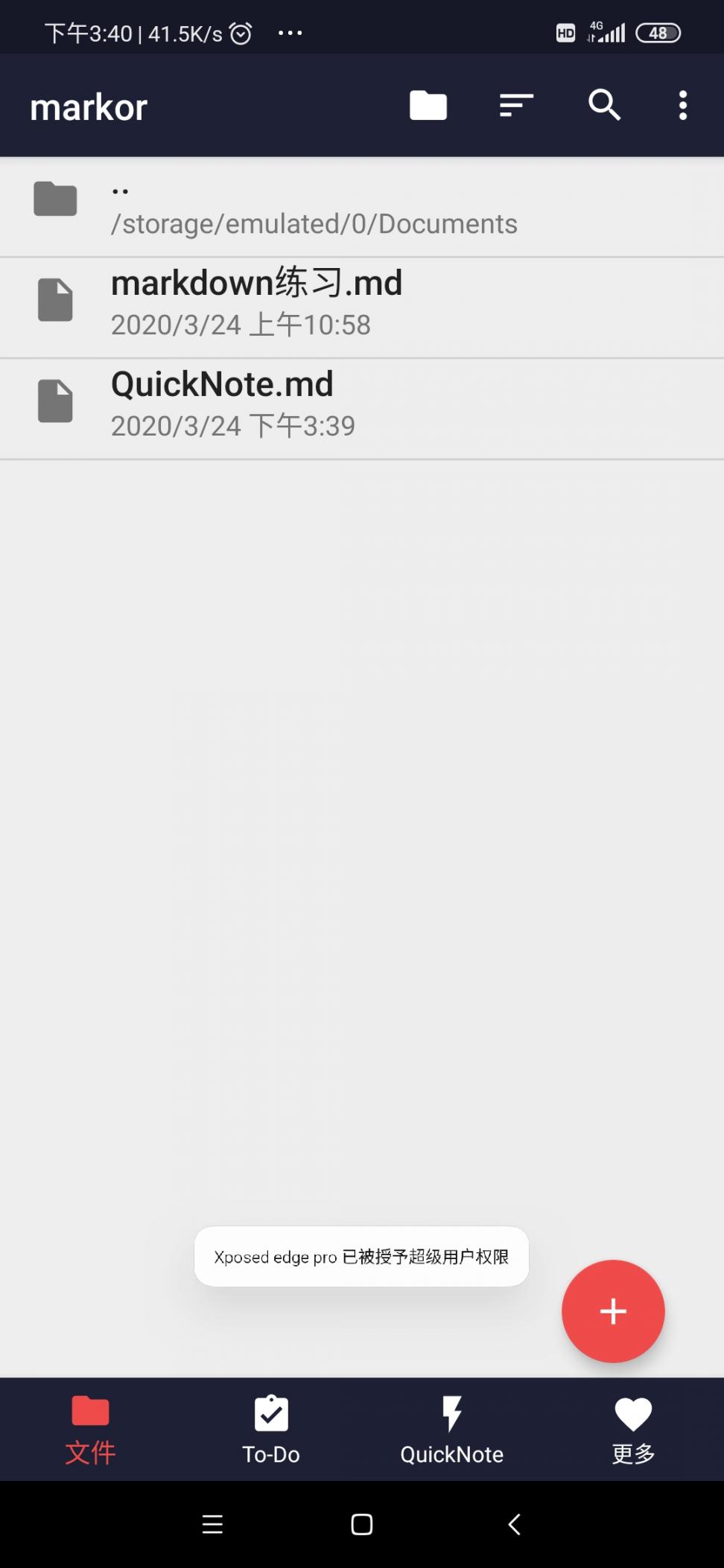Screen dimensions: 724x1568
Task: Go back using the system back button
Action: click(x=514, y=1524)
